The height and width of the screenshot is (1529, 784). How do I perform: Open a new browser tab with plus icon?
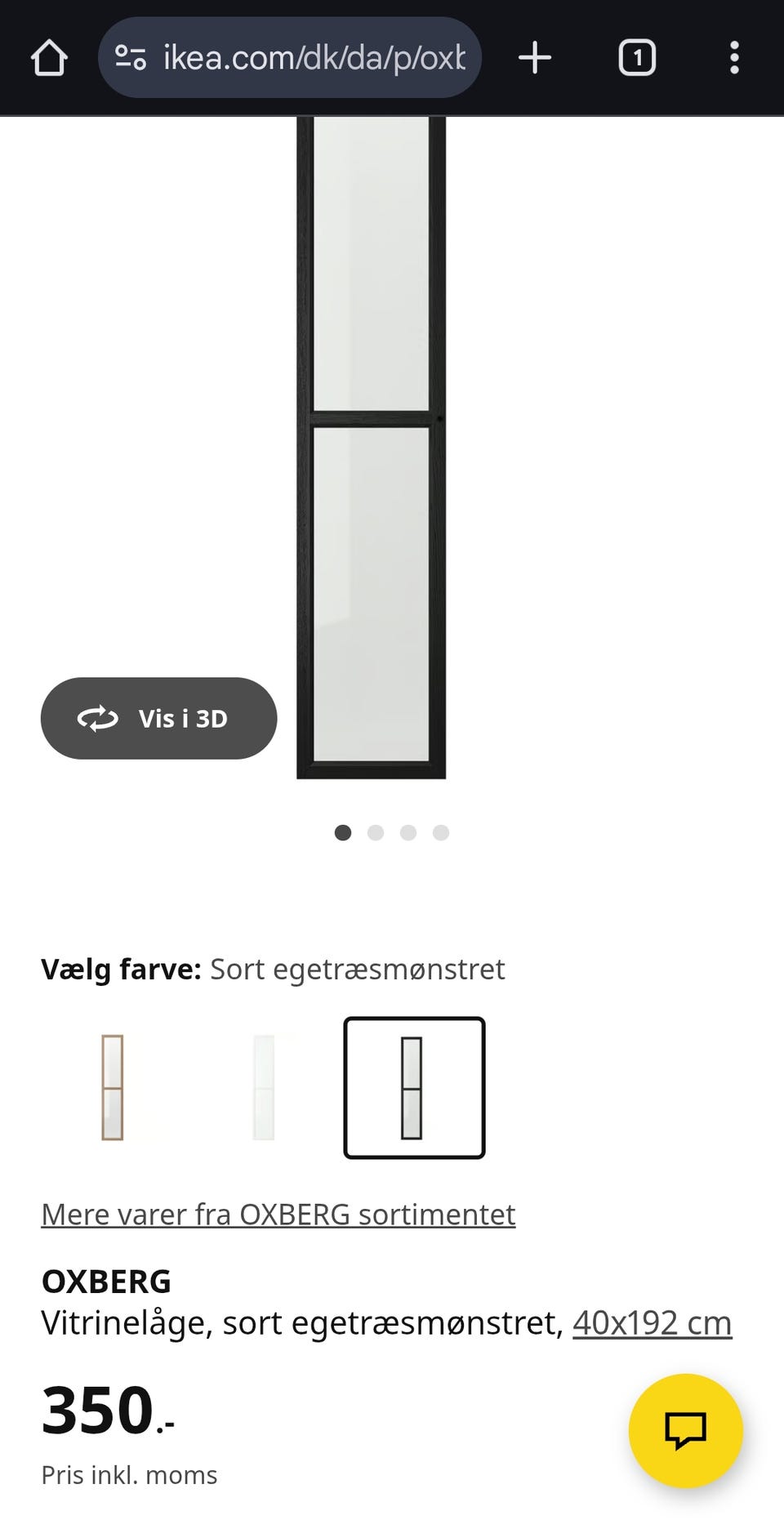click(535, 57)
